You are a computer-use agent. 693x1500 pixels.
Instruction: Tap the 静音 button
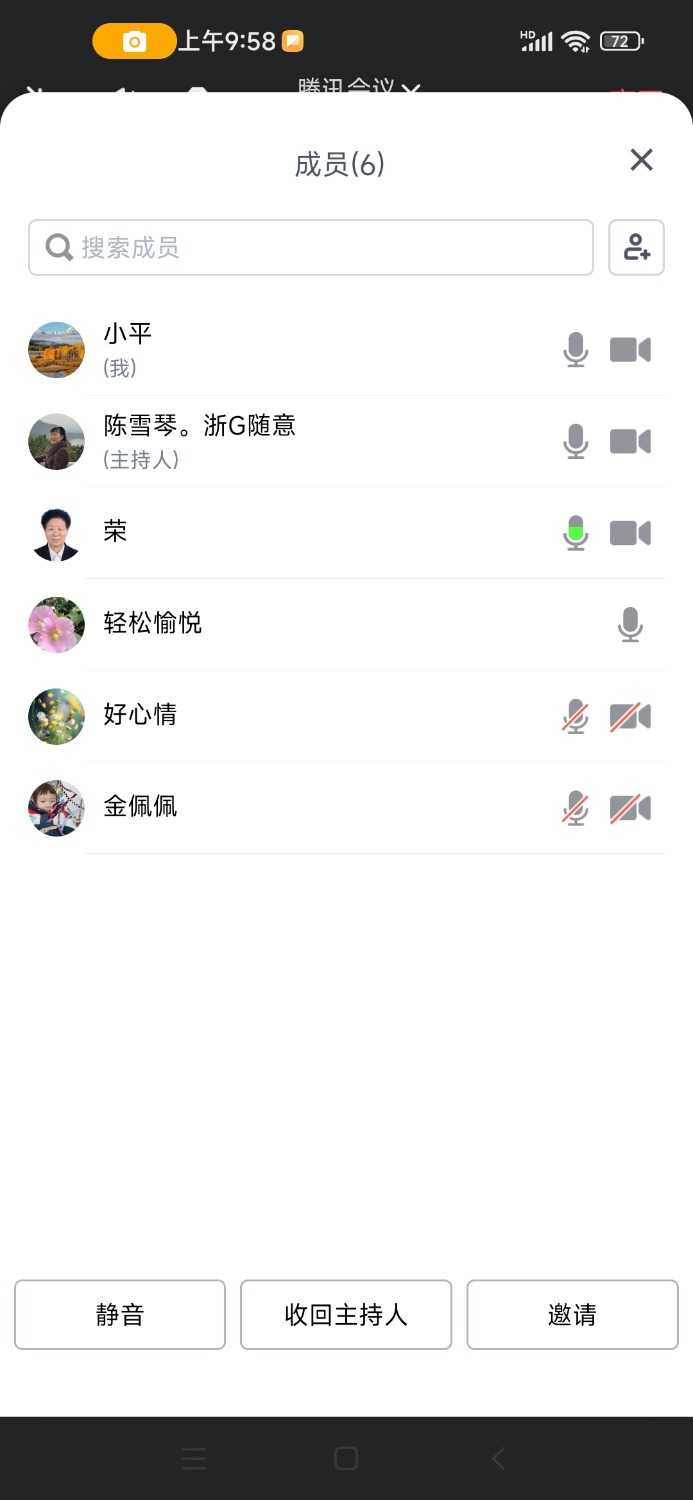[x=120, y=1314]
